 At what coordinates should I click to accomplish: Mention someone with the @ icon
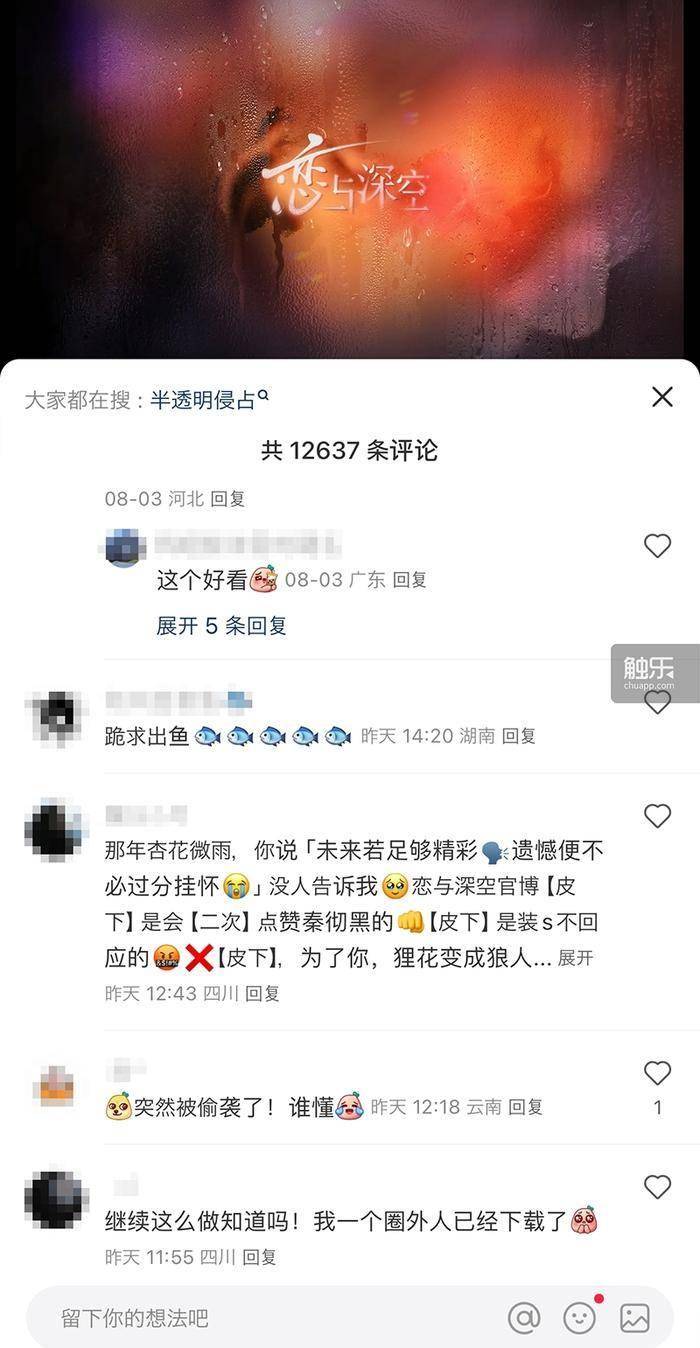pyautogui.click(x=524, y=1318)
